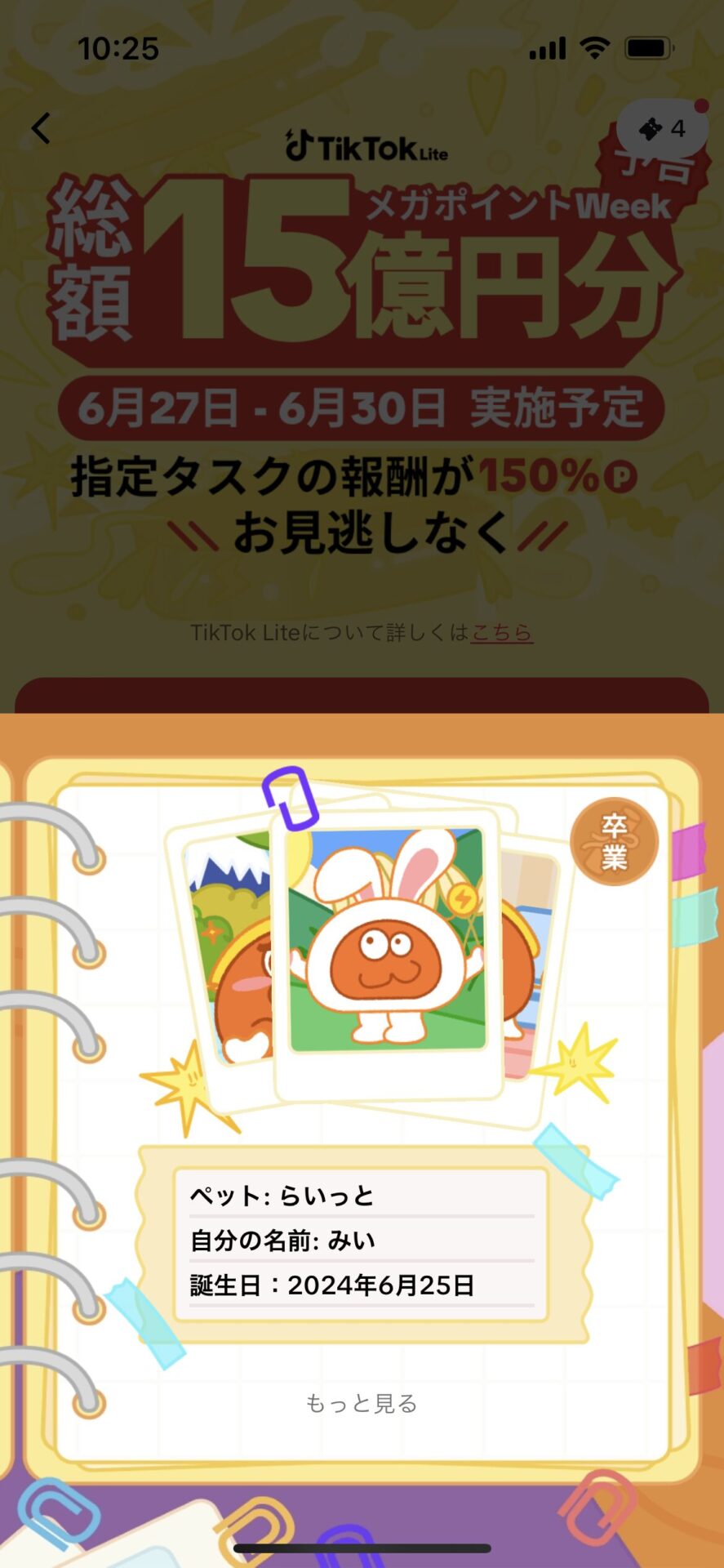Tap the Wi-Fi icon in the status bar

coord(593,47)
